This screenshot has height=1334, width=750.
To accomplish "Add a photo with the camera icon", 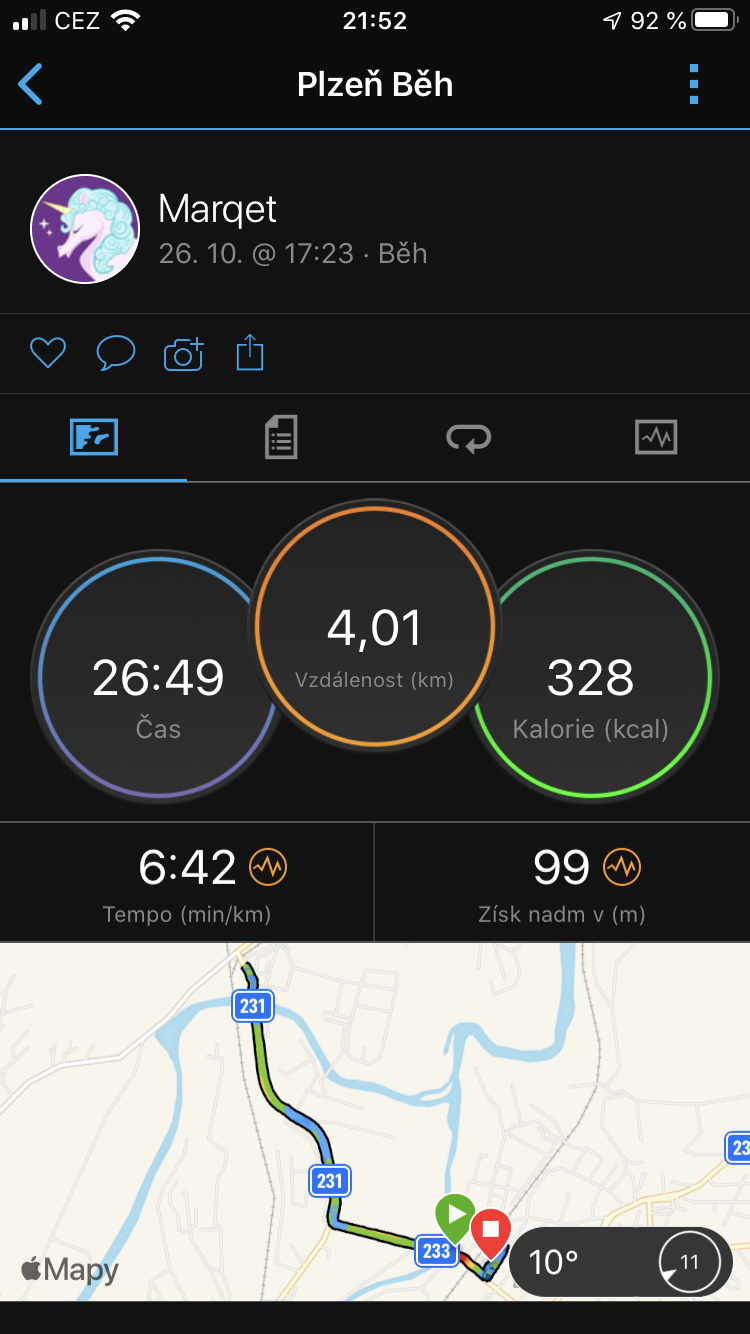I will coord(183,354).
